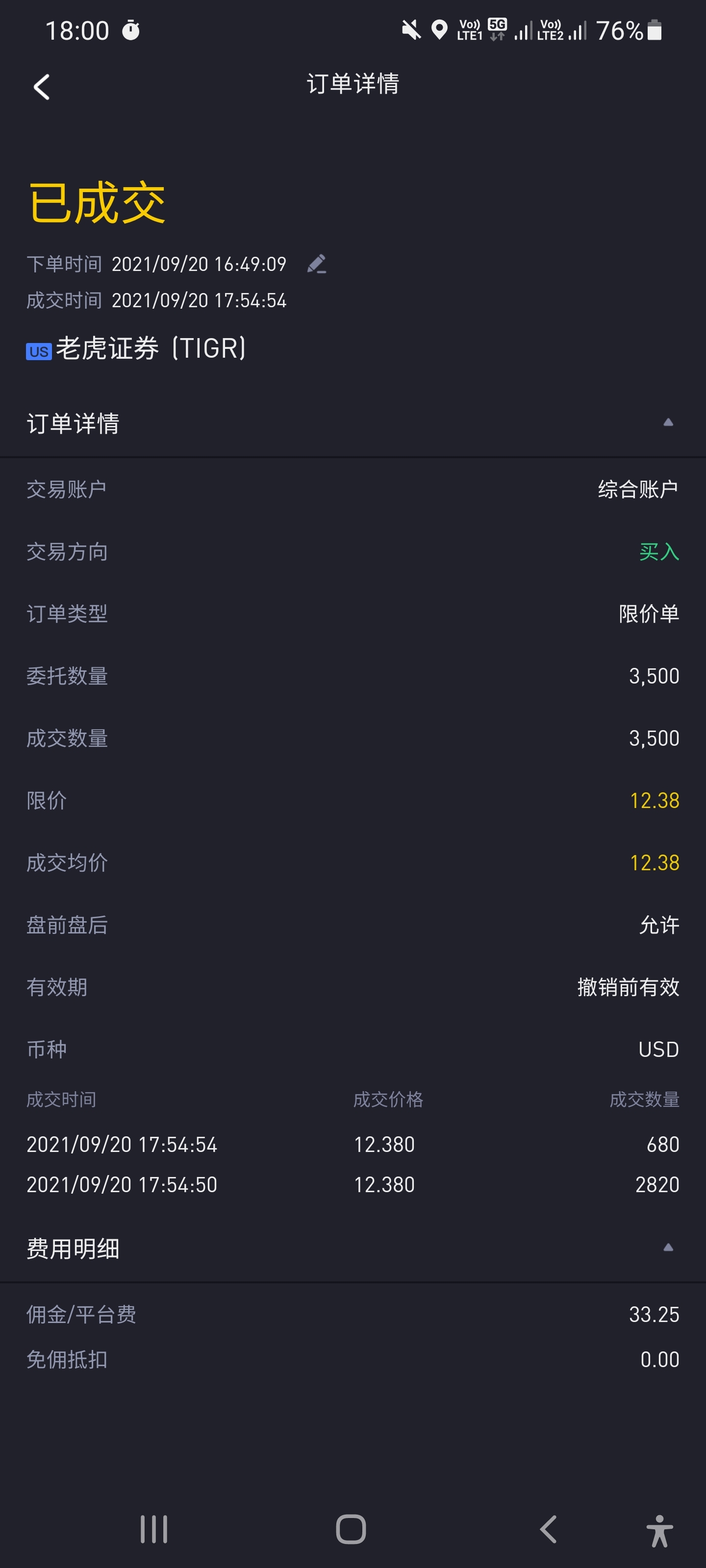Open the 老虎证券 (TIGR) stock page
This screenshot has width=706, height=1568.
point(136,349)
